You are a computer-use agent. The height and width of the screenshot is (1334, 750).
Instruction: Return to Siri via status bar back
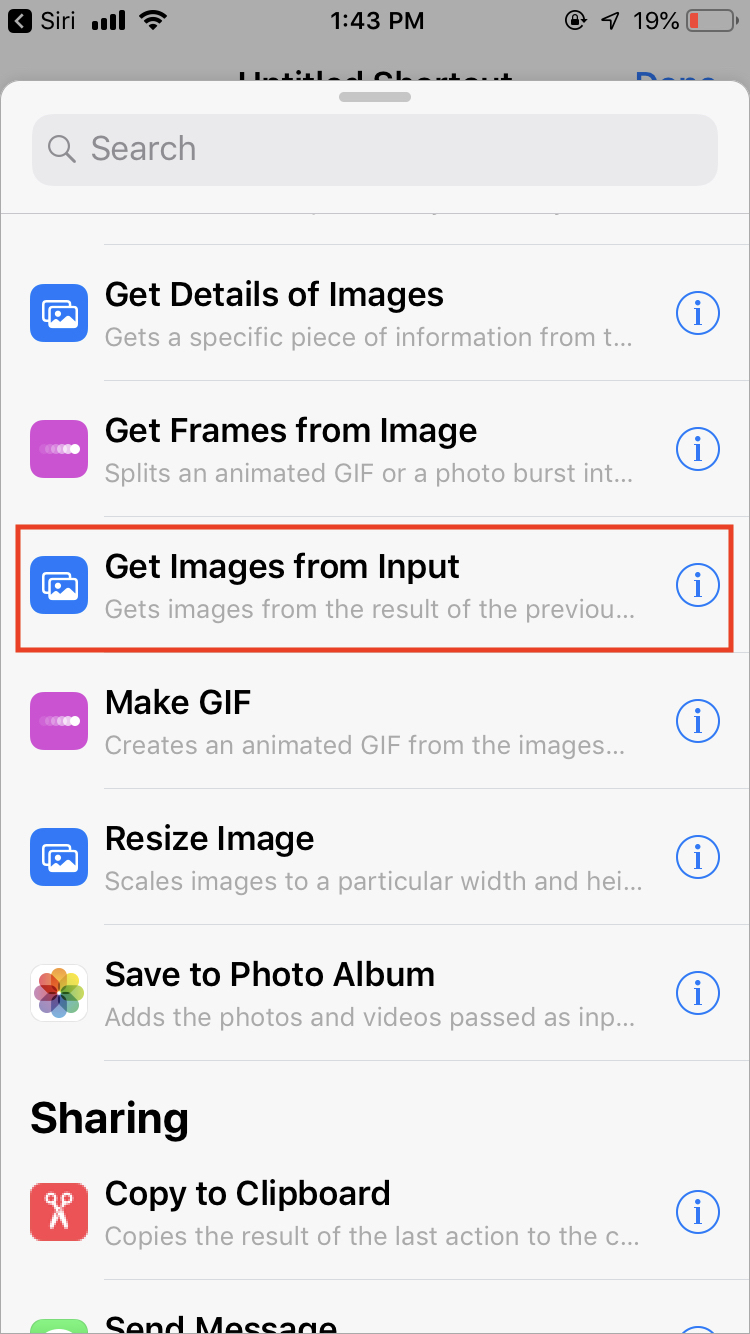pos(40,21)
